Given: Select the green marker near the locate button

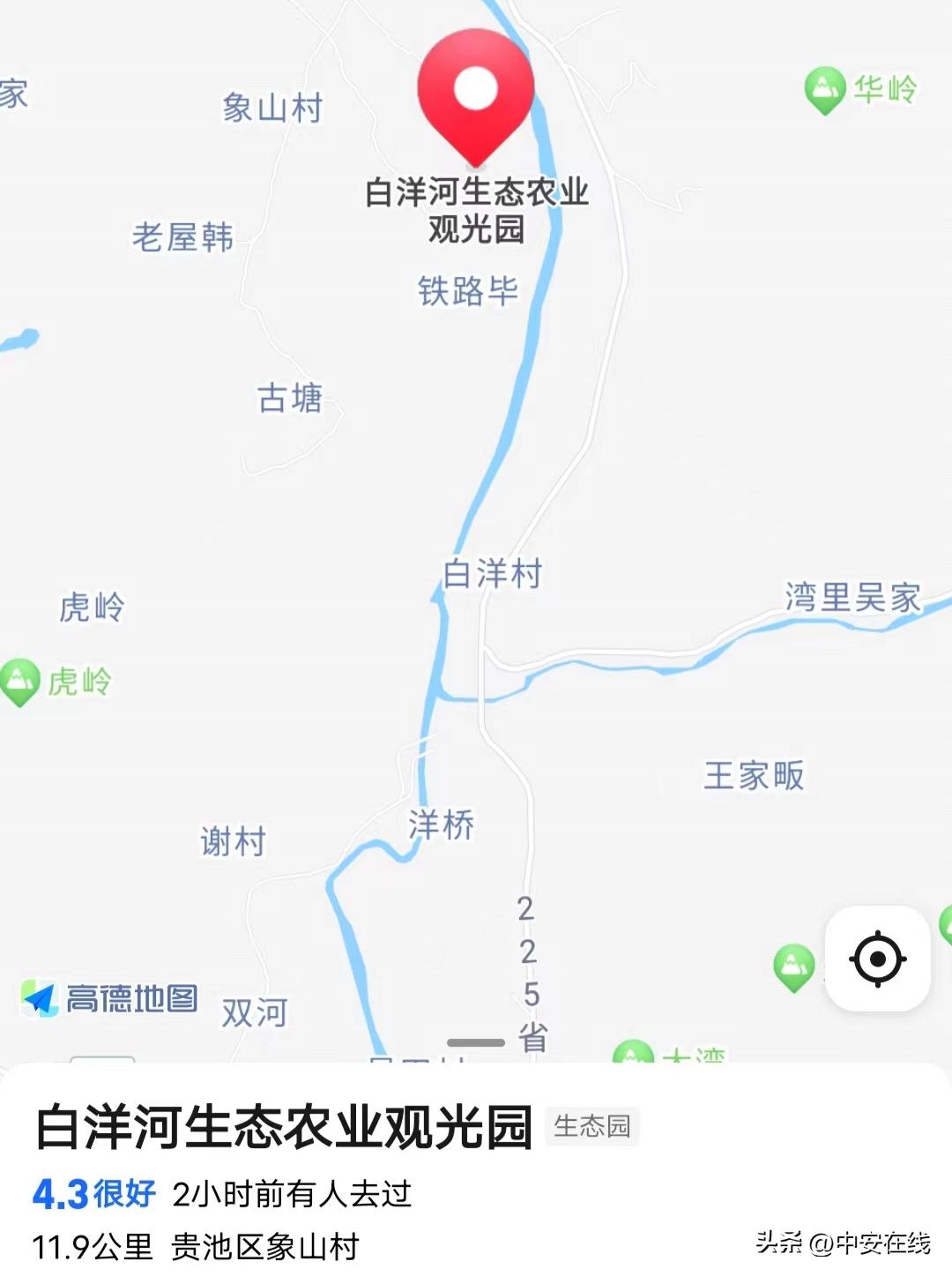Looking at the screenshot, I should point(794,966).
